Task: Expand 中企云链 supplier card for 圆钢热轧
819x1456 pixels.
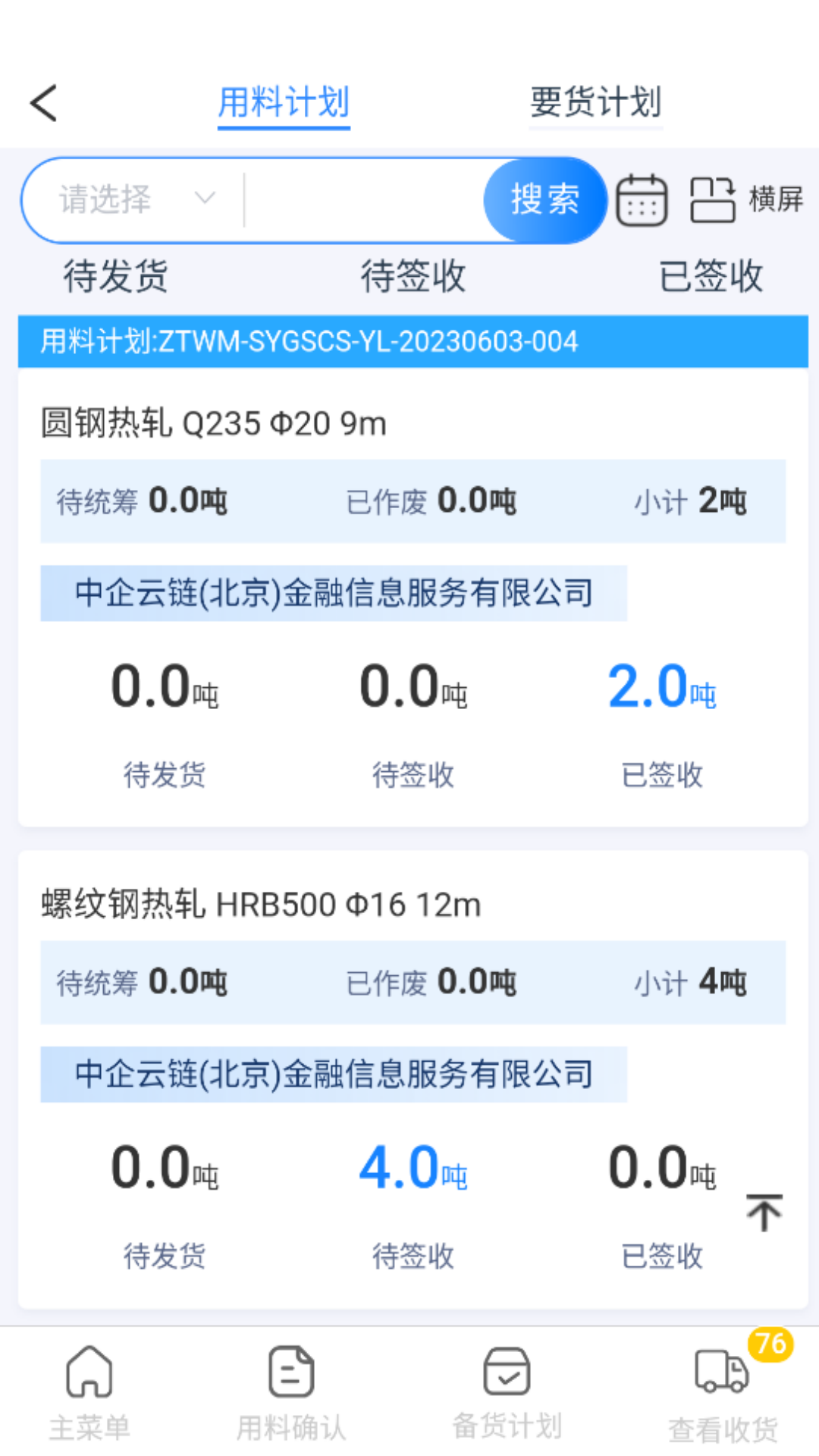Action: tap(334, 594)
